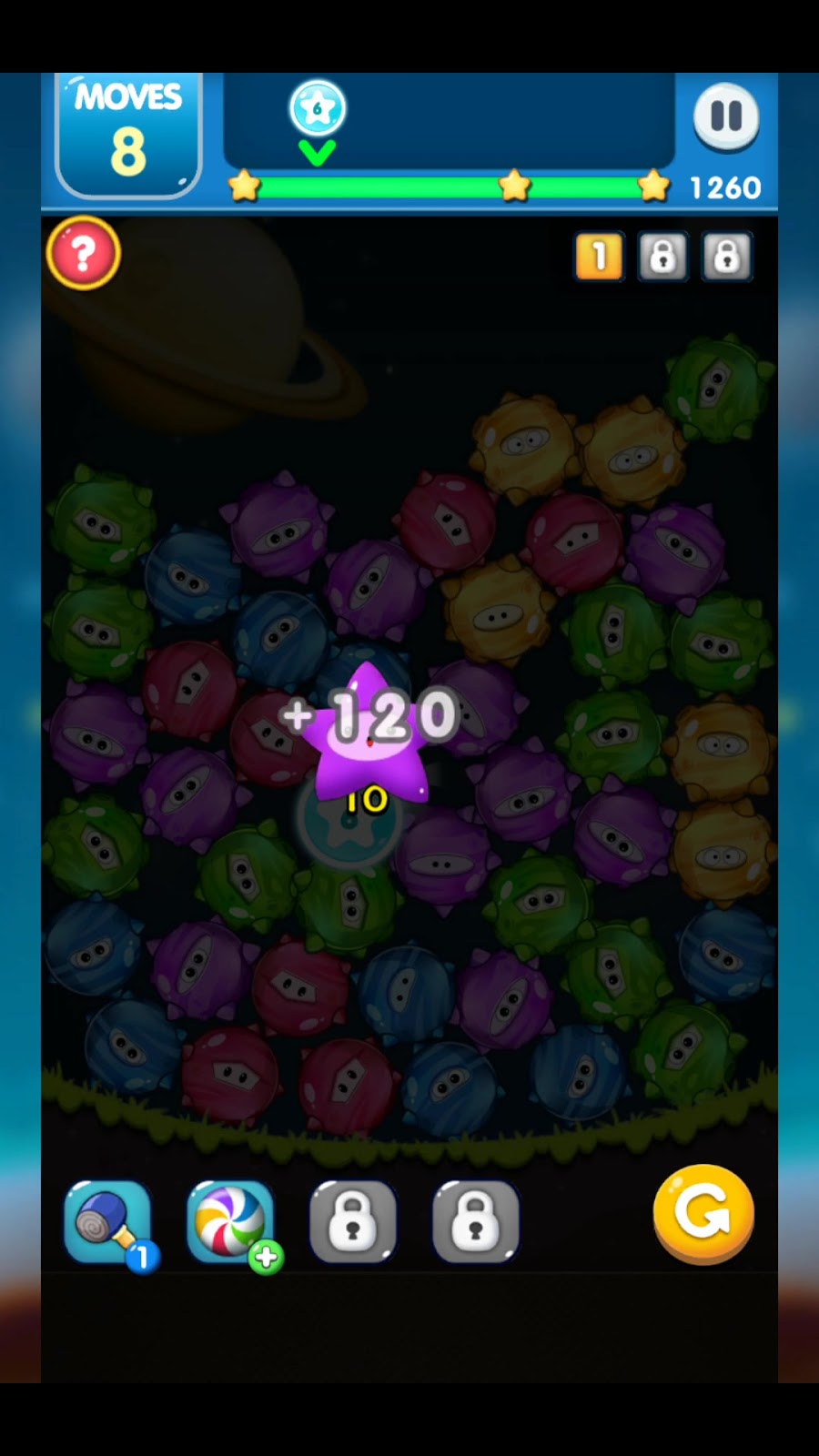The height and width of the screenshot is (1456, 819).
Task: Pause the game
Action: 725,117
